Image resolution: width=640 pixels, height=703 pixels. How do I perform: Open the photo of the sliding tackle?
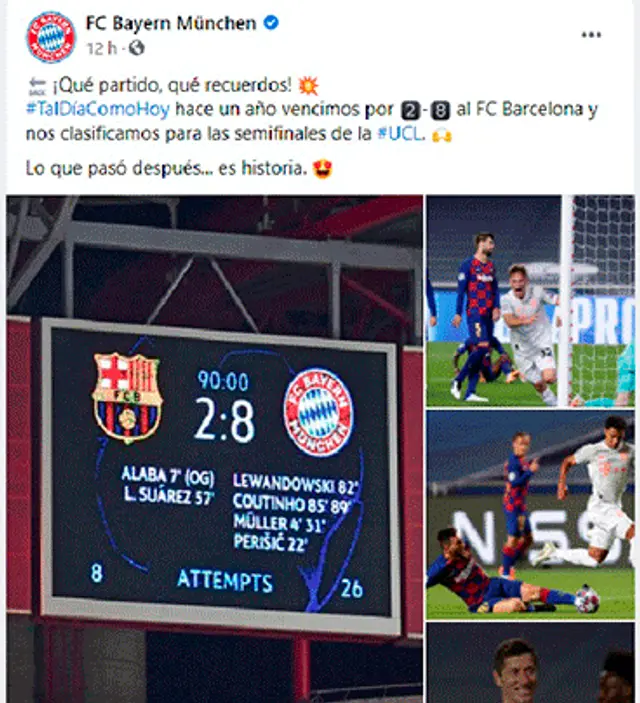pyautogui.click(x=530, y=514)
